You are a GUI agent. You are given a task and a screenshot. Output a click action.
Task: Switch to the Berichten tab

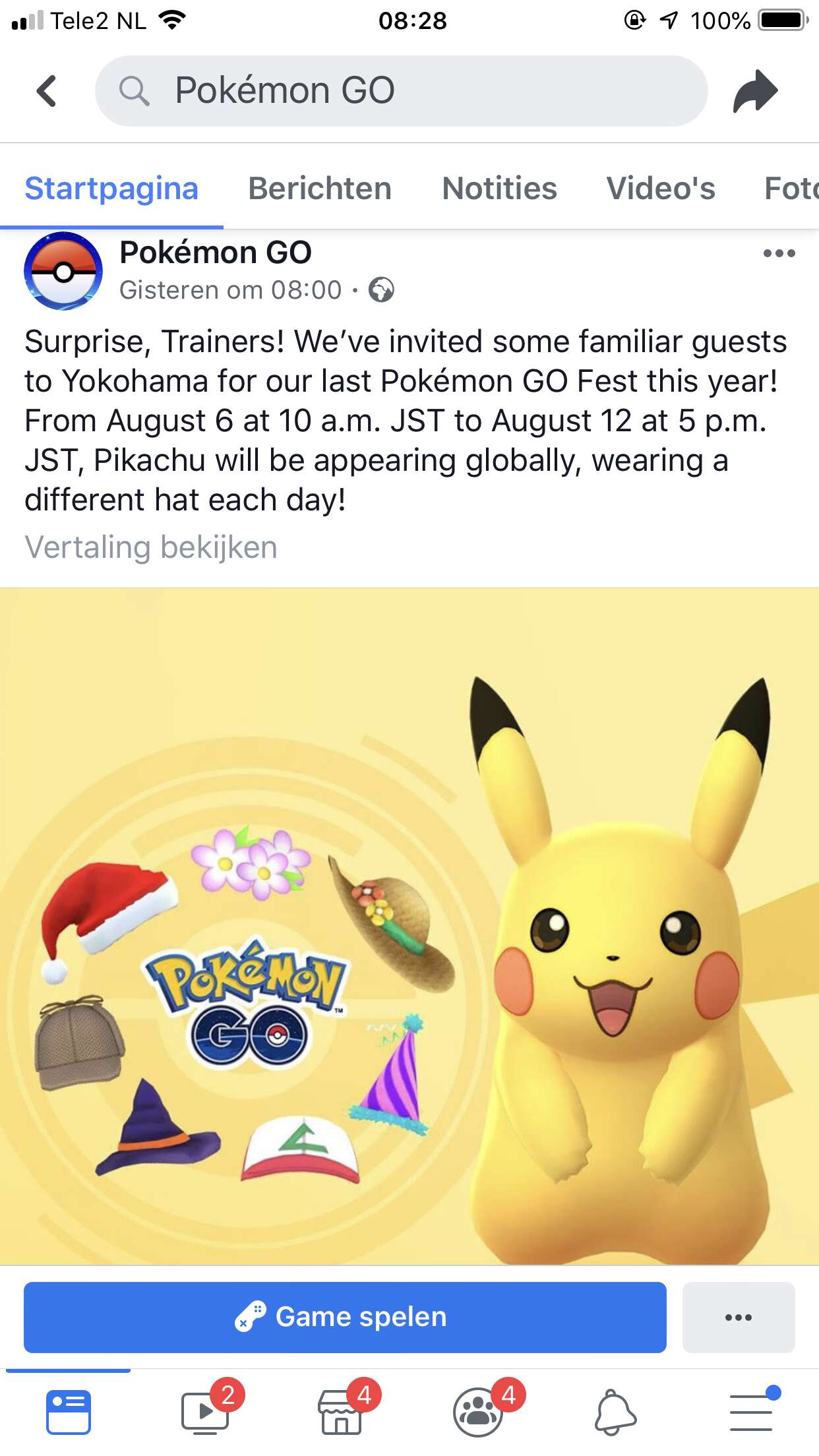coord(320,189)
